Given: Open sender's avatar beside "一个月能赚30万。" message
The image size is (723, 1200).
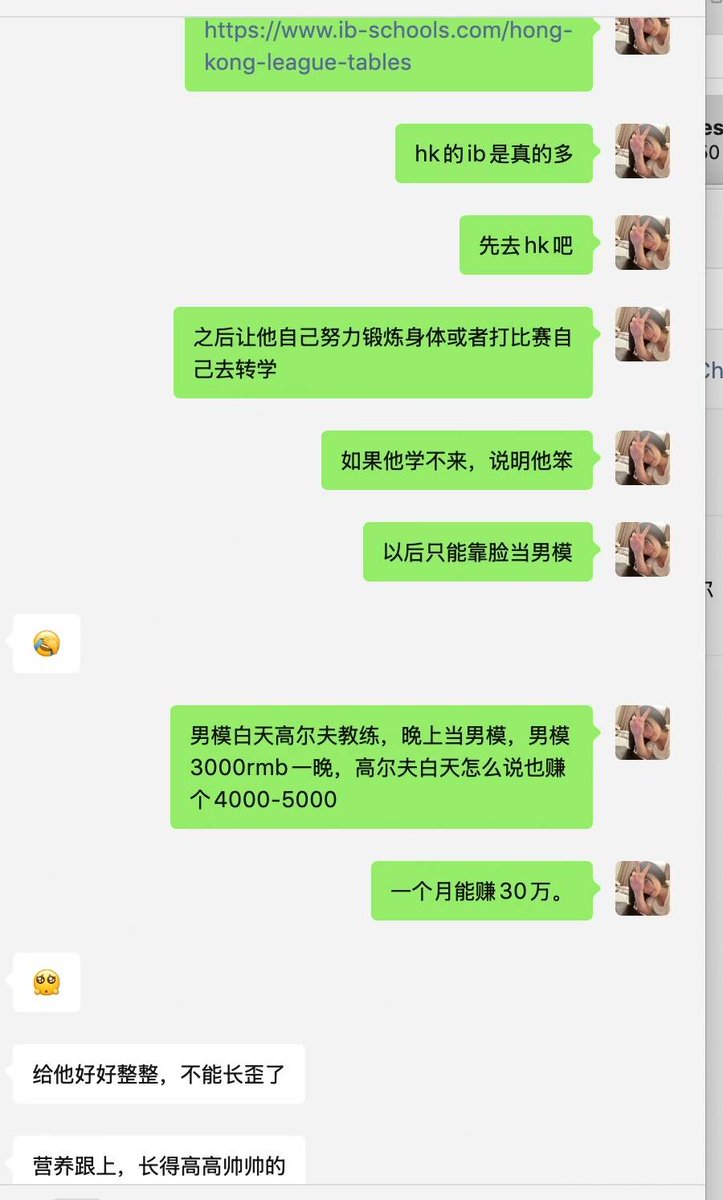Looking at the screenshot, I should tap(642, 889).
